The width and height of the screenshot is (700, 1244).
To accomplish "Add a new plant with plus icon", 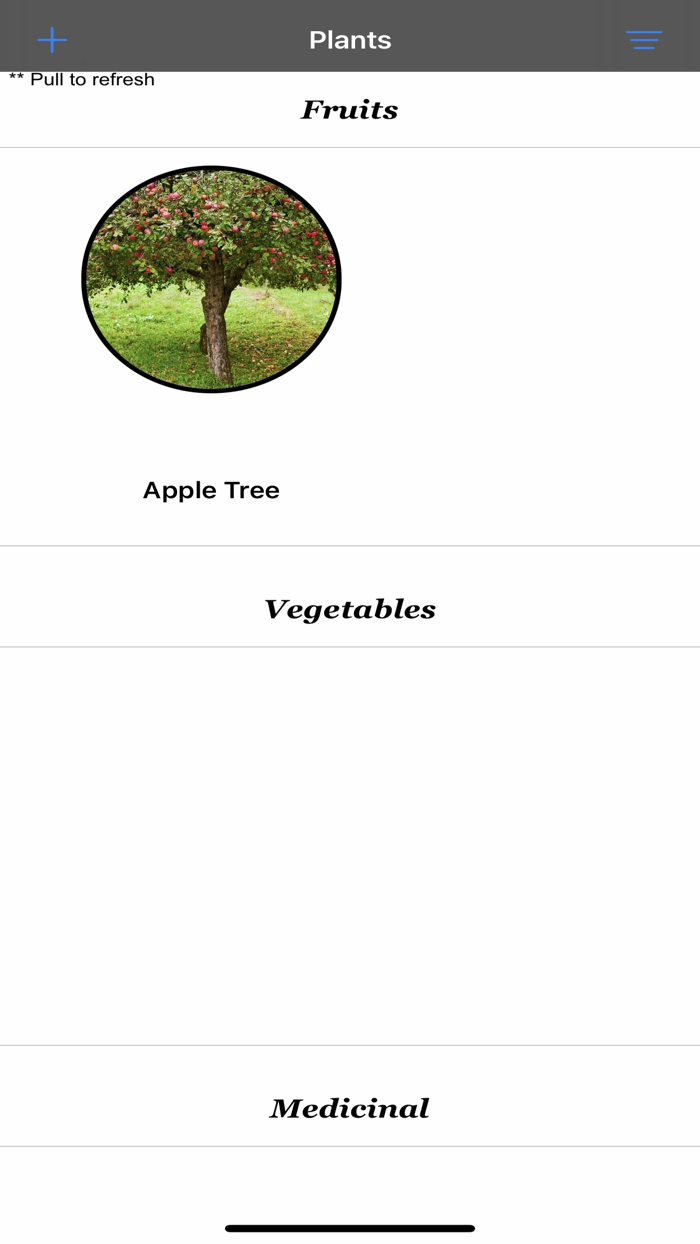I will point(52,40).
